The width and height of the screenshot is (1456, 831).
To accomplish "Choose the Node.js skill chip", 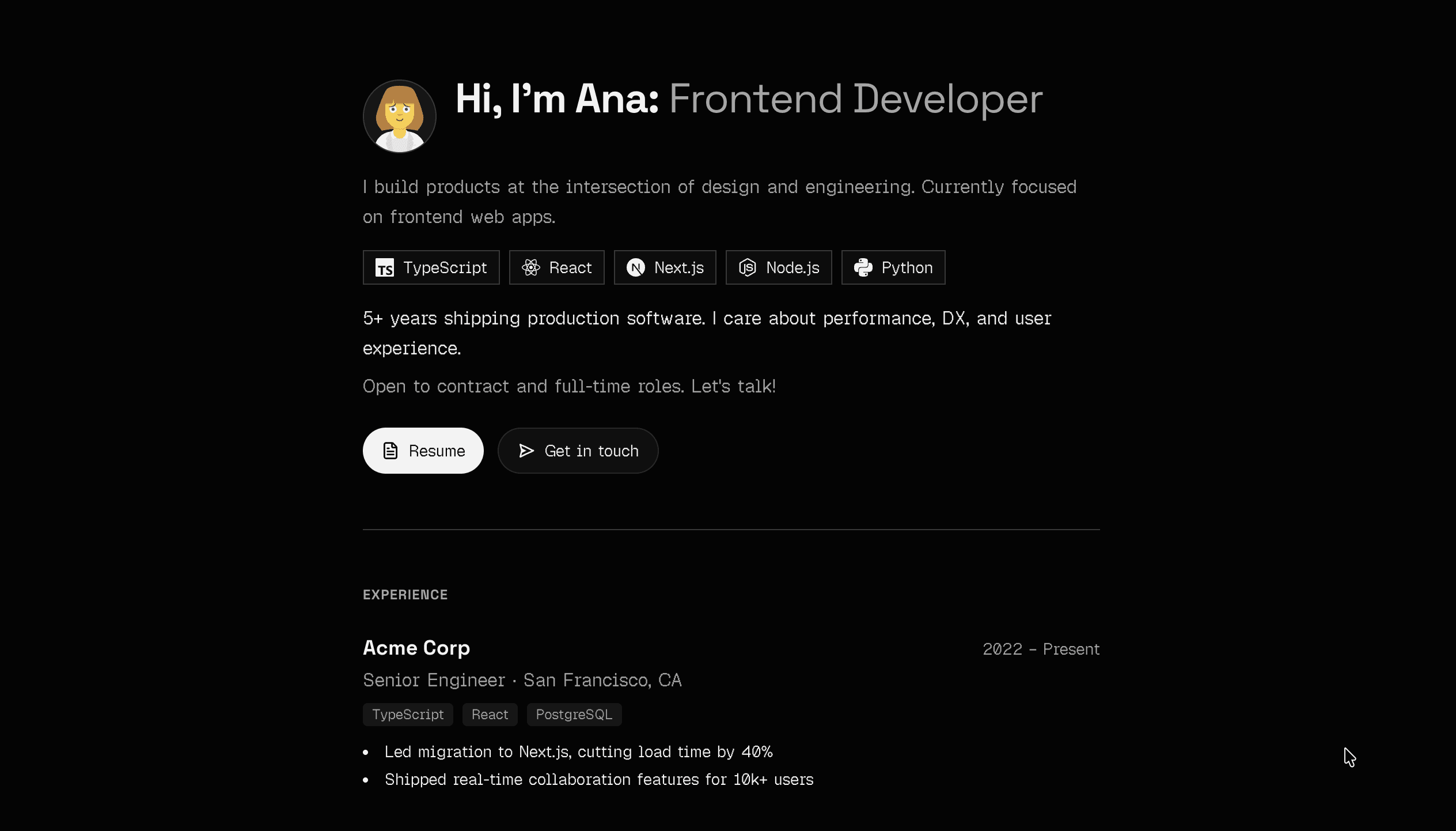I will [x=778, y=267].
